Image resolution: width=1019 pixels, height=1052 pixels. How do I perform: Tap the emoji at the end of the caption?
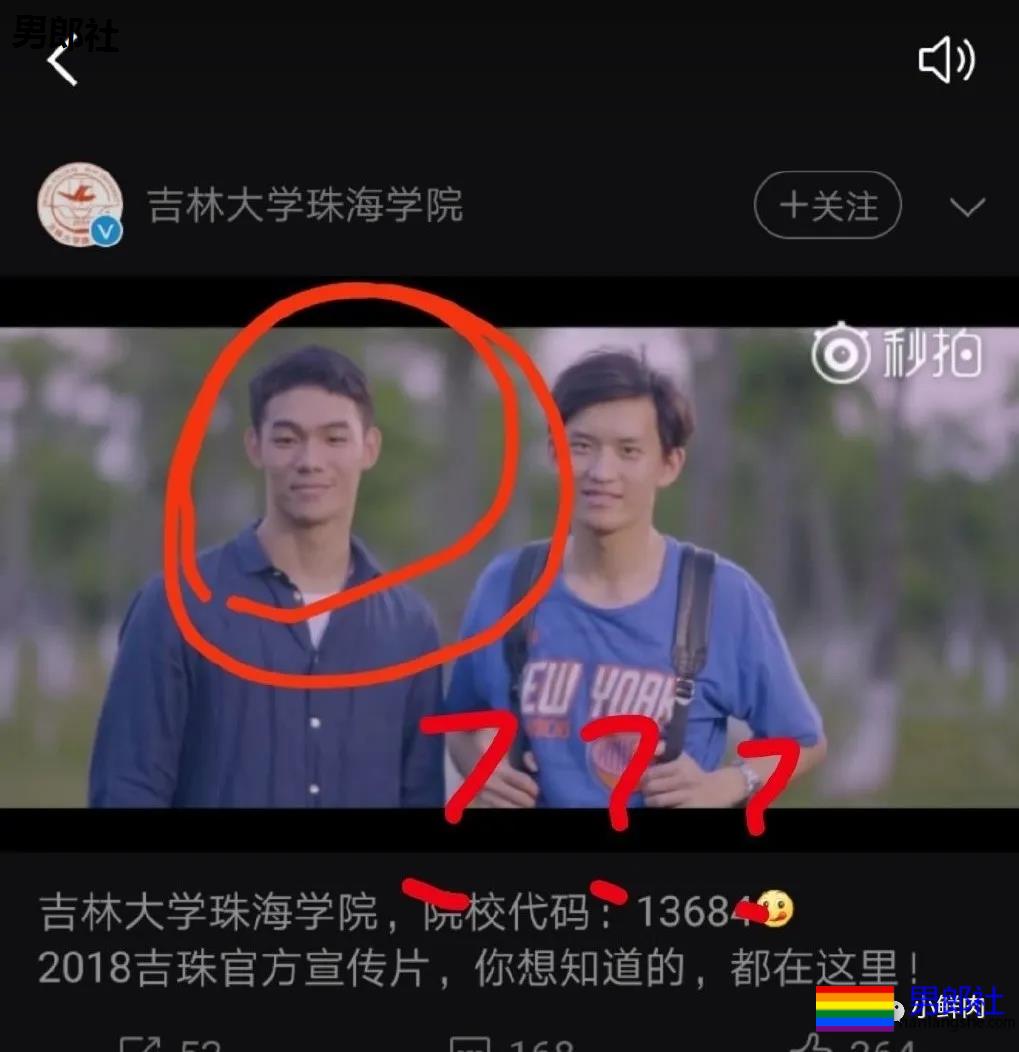pos(779,909)
